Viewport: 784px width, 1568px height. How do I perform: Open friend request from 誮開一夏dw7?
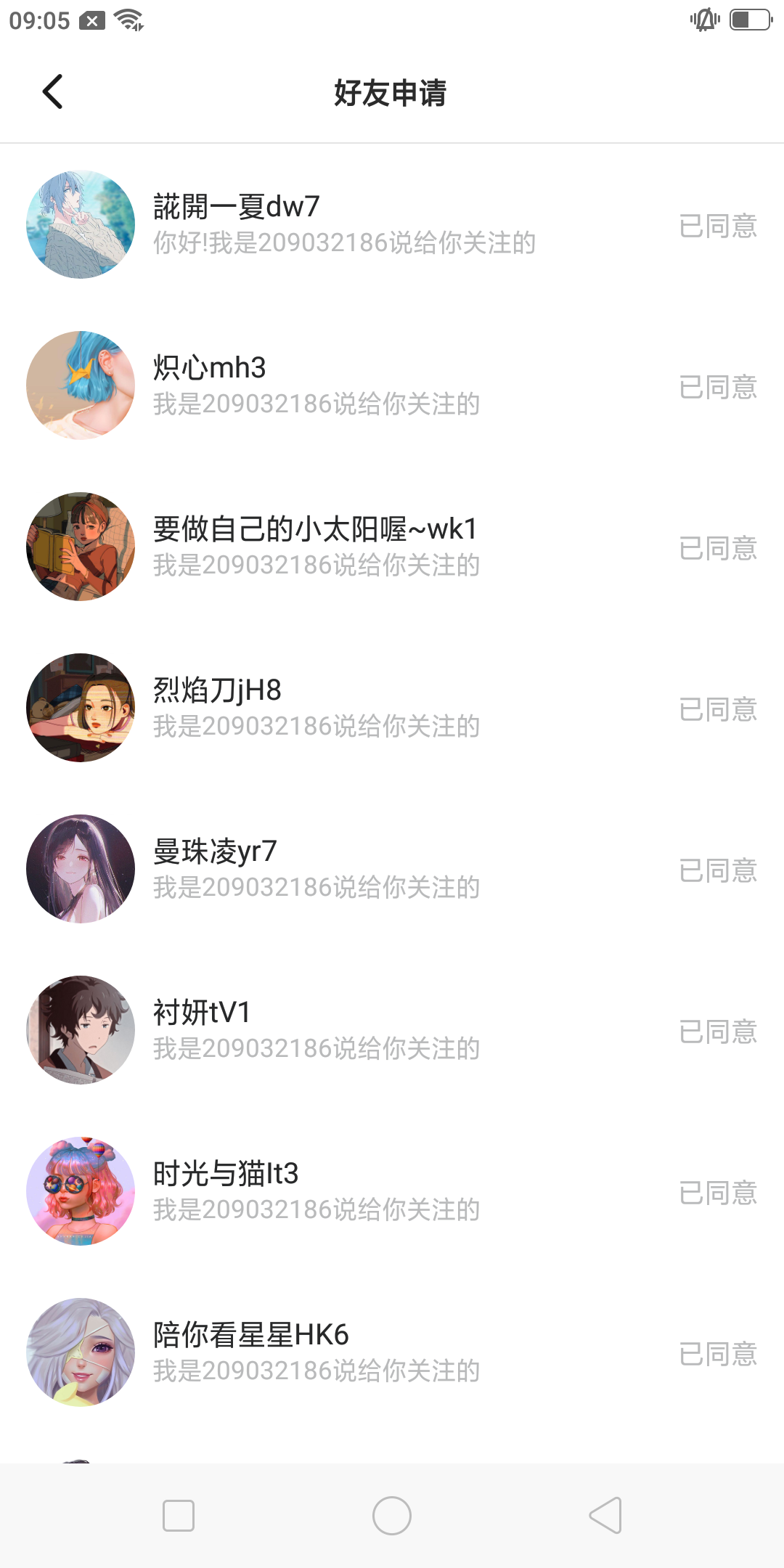click(x=344, y=224)
